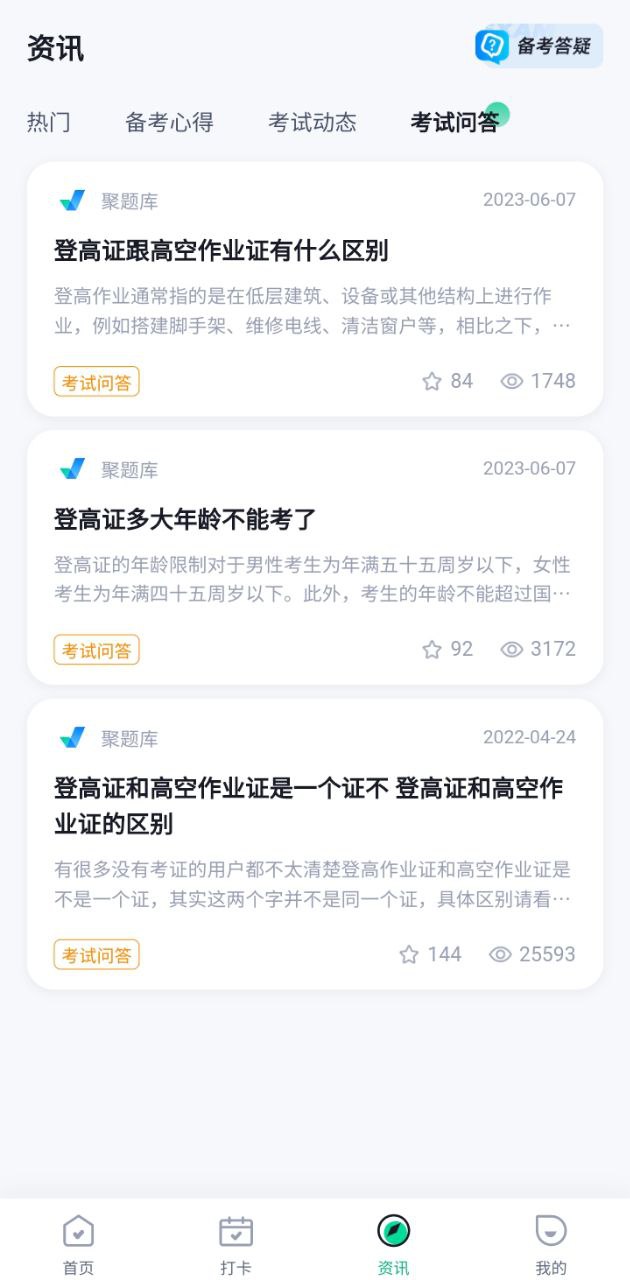The height and width of the screenshot is (1280, 630).
Task: Open article 登高证多大年龄不能考了
Action: (185, 519)
